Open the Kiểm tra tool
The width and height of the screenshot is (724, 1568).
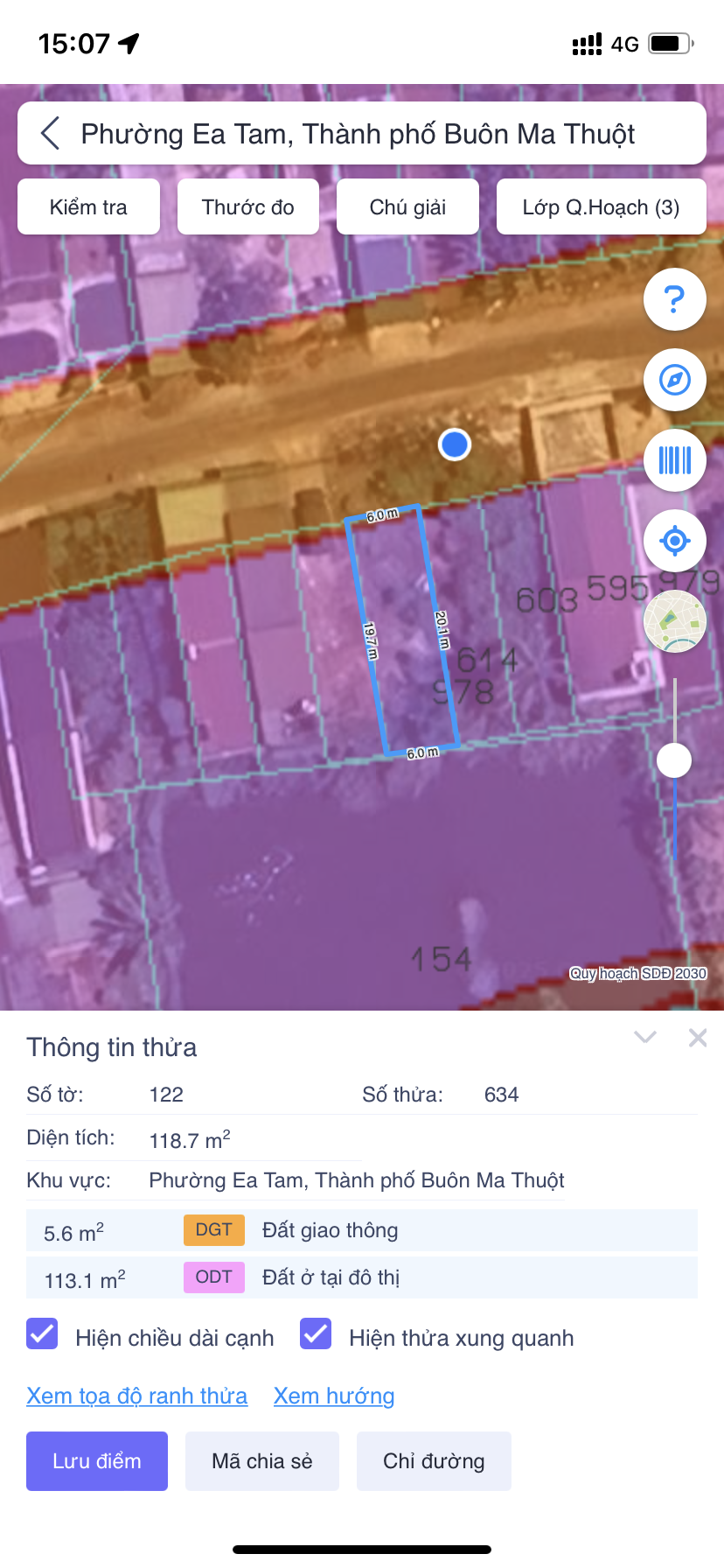tap(88, 207)
